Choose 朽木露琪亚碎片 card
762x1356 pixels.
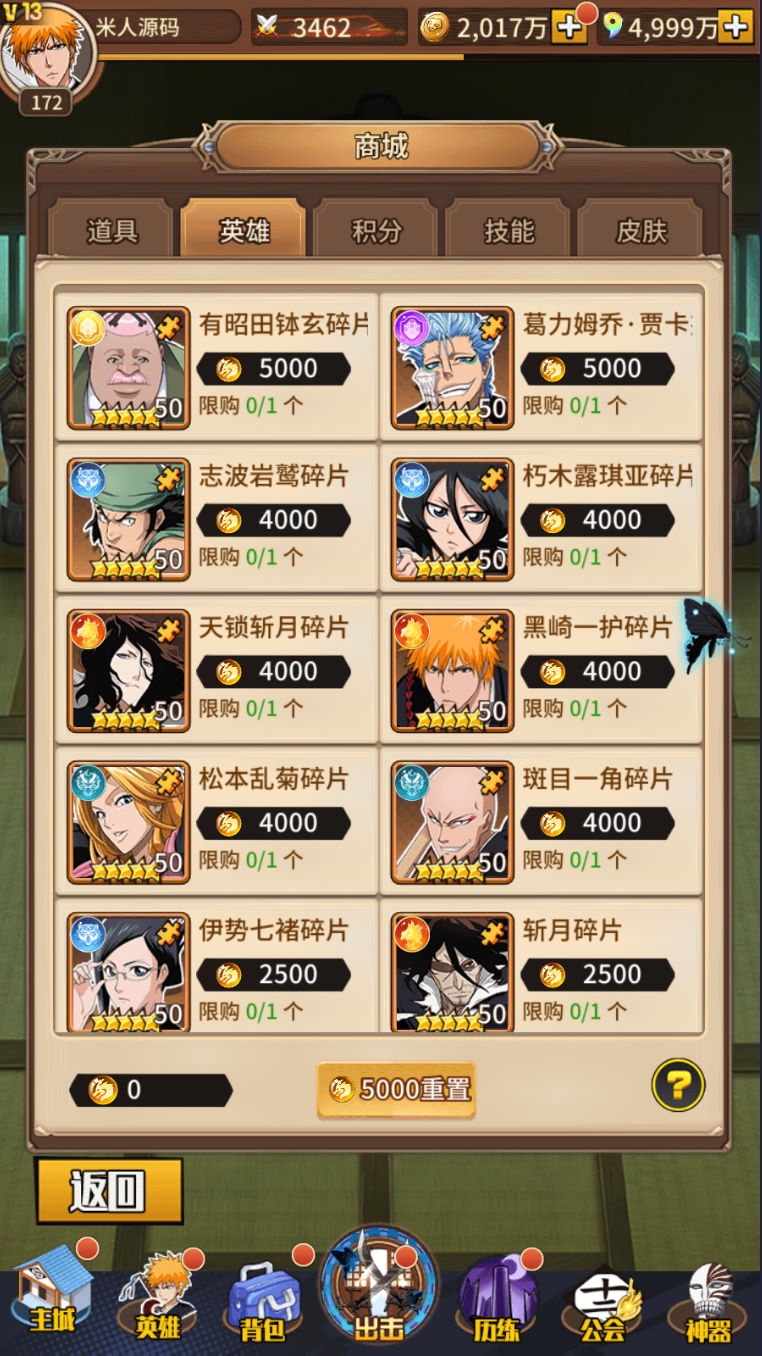coord(541,519)
